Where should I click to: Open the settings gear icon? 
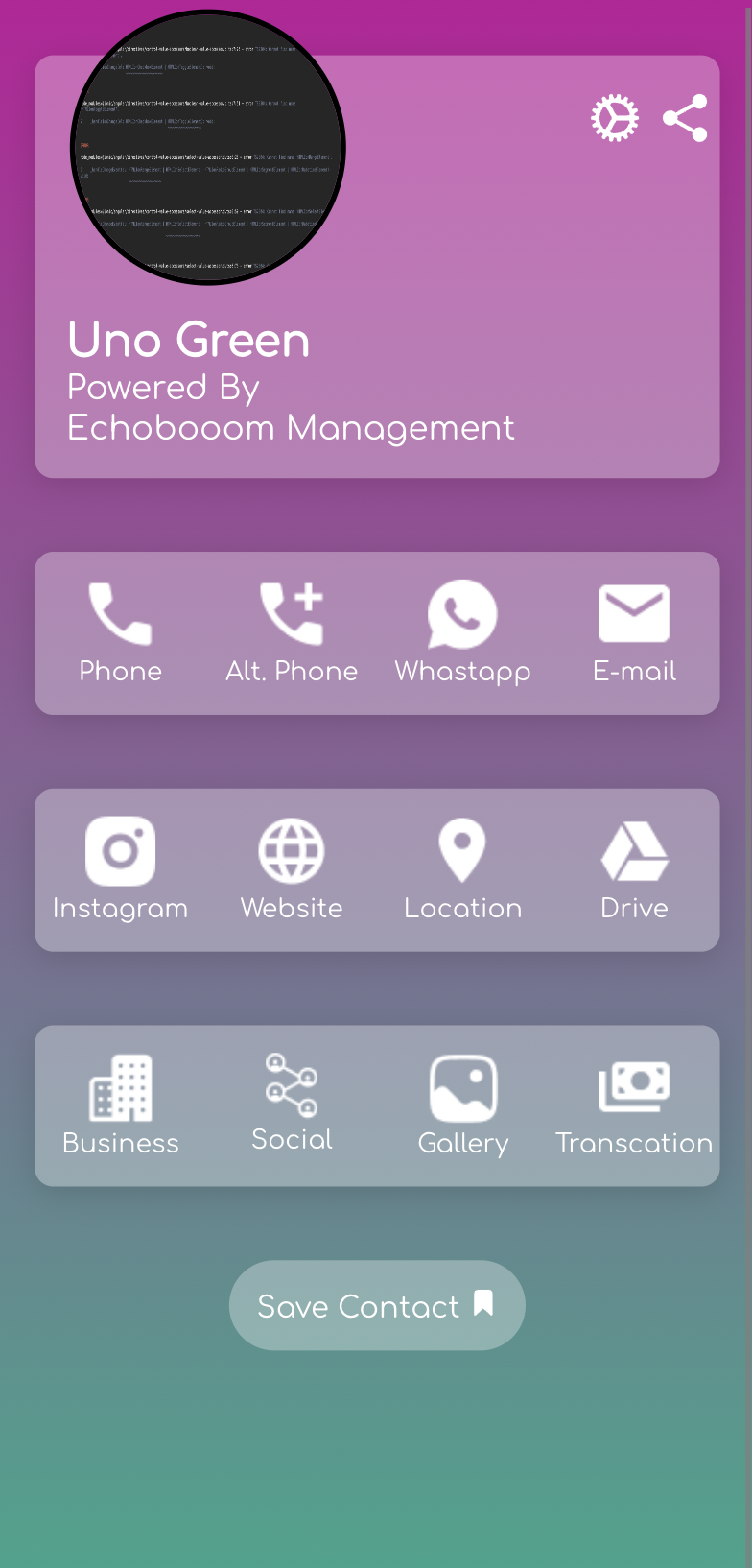(x=614, y=118)
